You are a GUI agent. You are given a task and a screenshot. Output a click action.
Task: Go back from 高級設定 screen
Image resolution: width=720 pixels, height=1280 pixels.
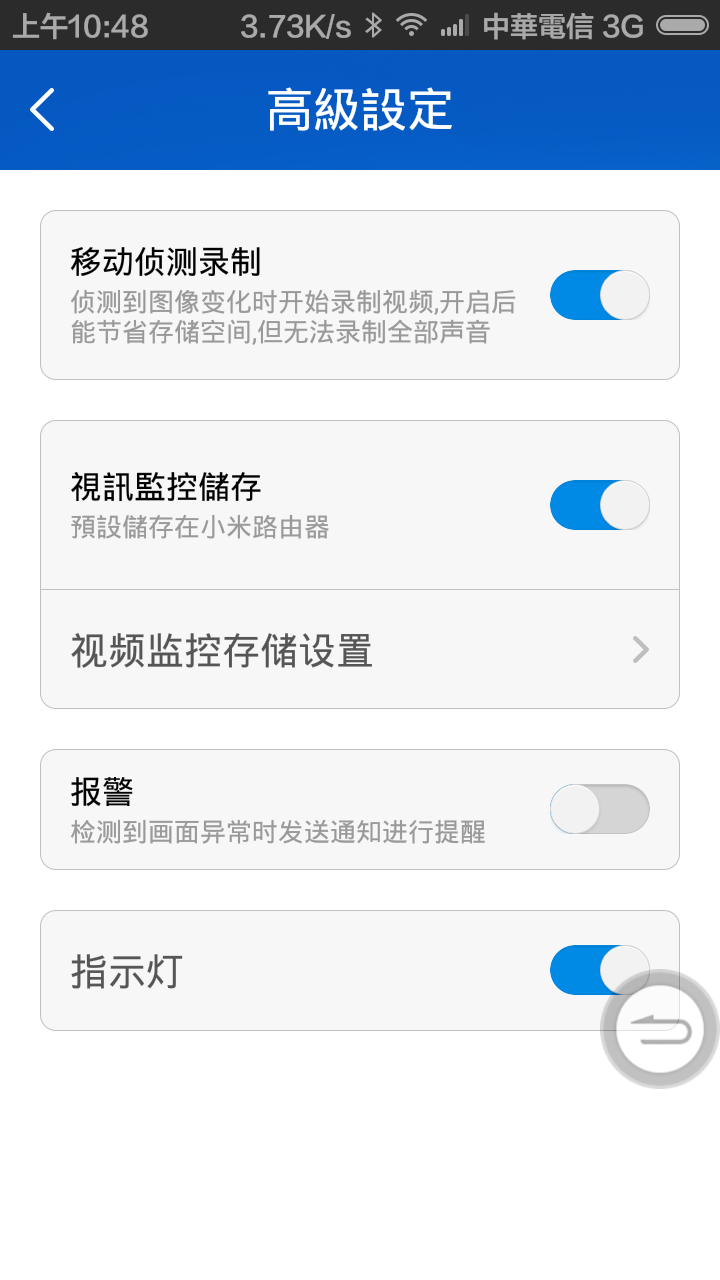point(42,110)
